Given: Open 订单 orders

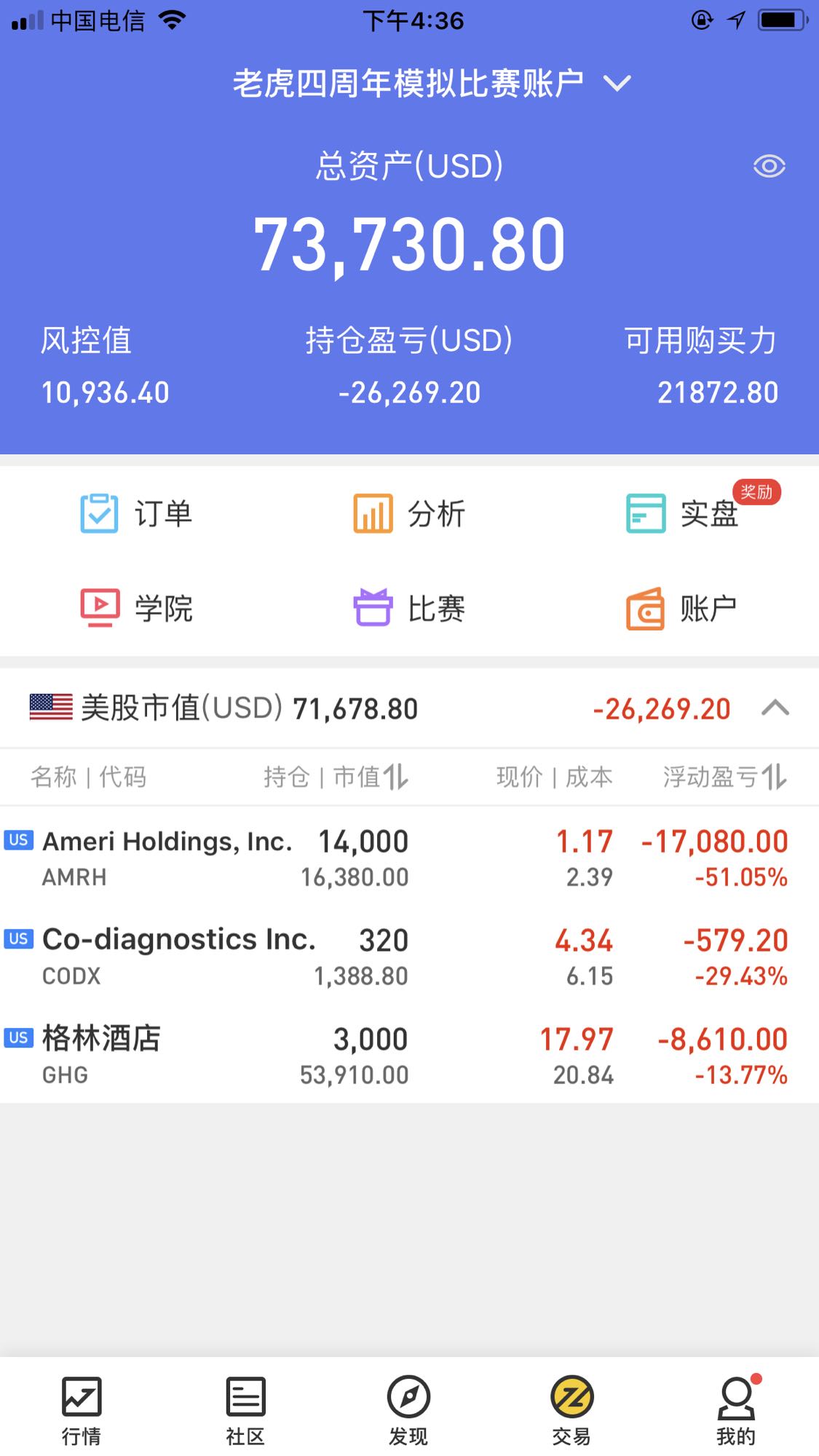Looking at the screenshot, I should [x=137, y=513].
